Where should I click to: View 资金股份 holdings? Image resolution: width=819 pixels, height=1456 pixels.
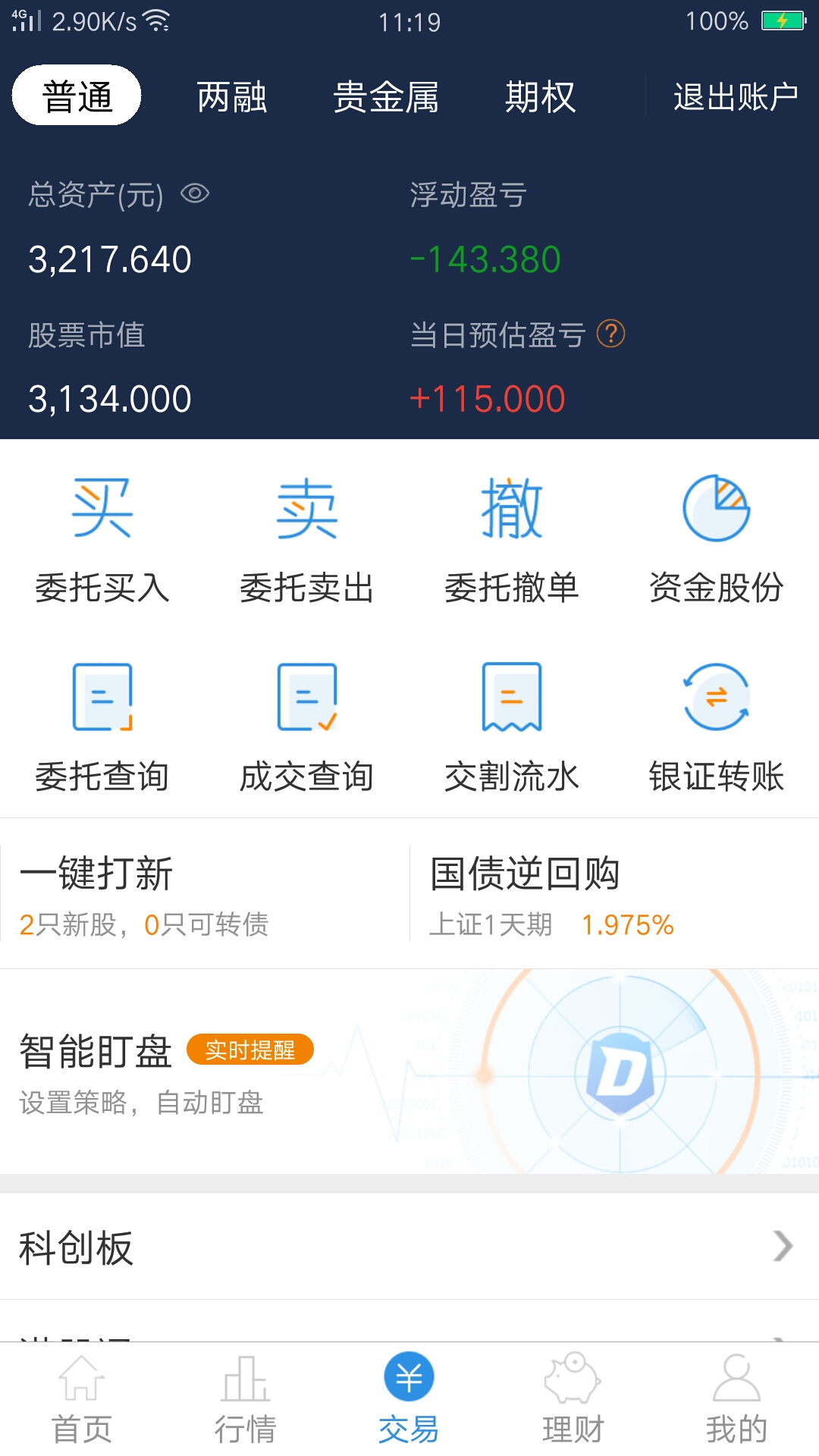717,540
